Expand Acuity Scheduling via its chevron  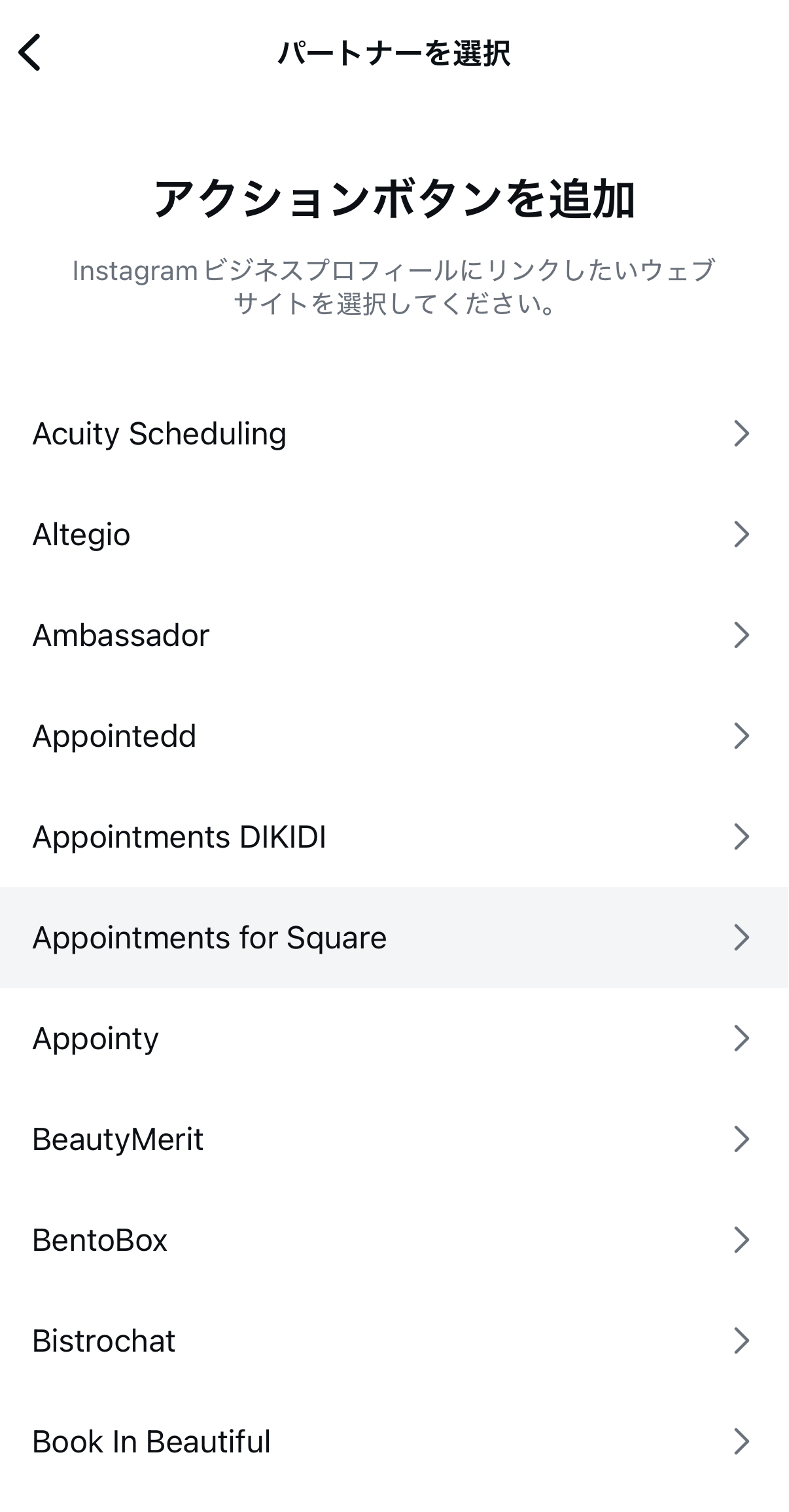click(x=743, y=433)
